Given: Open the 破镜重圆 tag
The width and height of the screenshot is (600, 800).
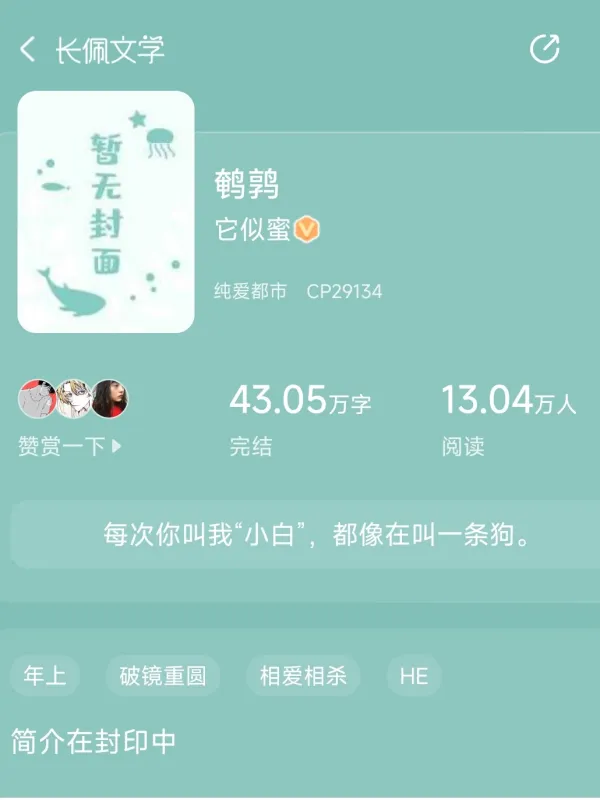Looking at the screenshot, I should click(x=163, y=676).
